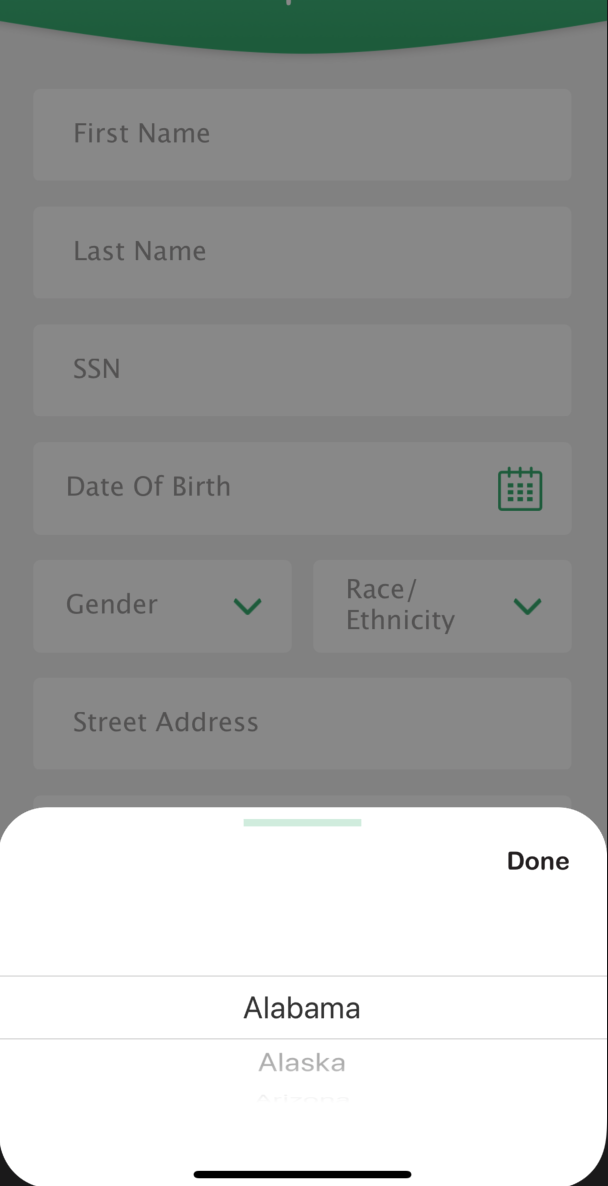Focus the SSN input field
Screen dimensions: 608x1186
coord(302,369)
